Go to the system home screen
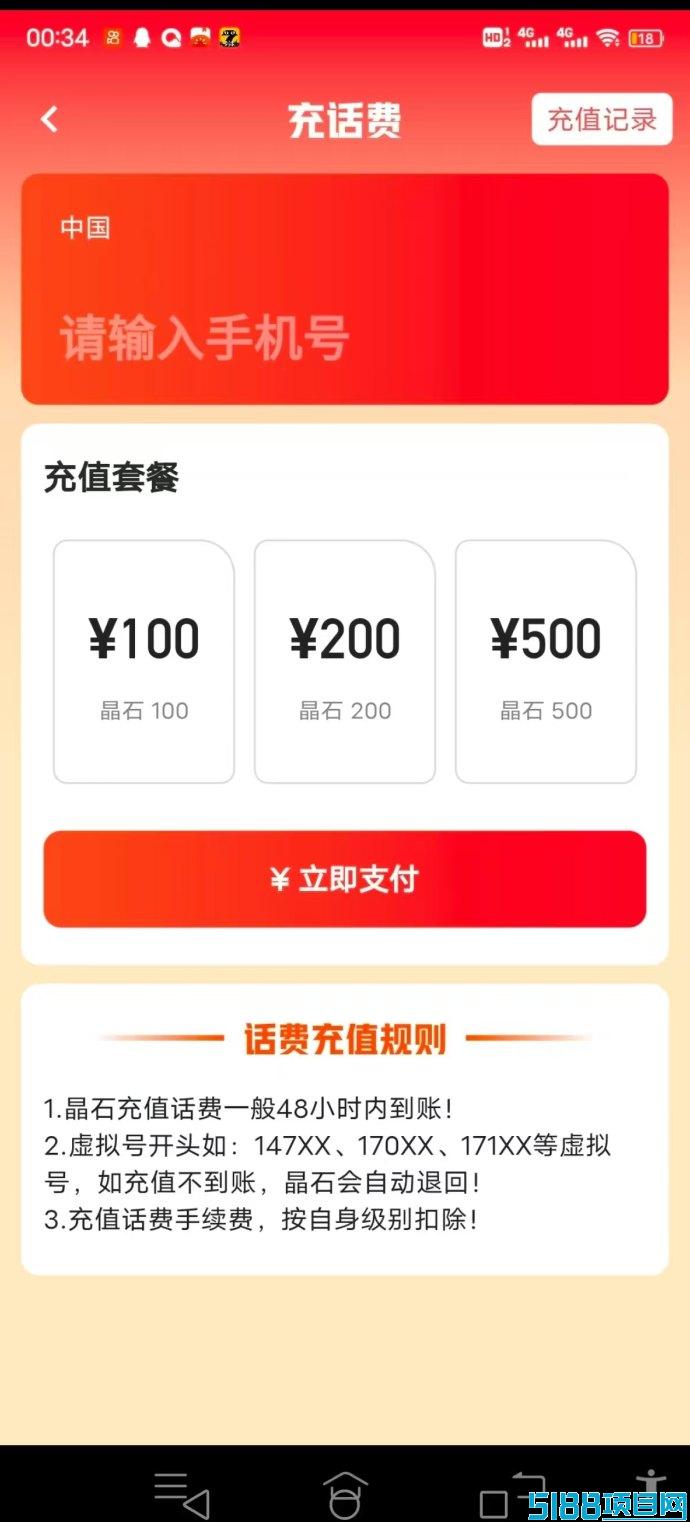This screenshot has height=1522, width=690. point(345,1495)
